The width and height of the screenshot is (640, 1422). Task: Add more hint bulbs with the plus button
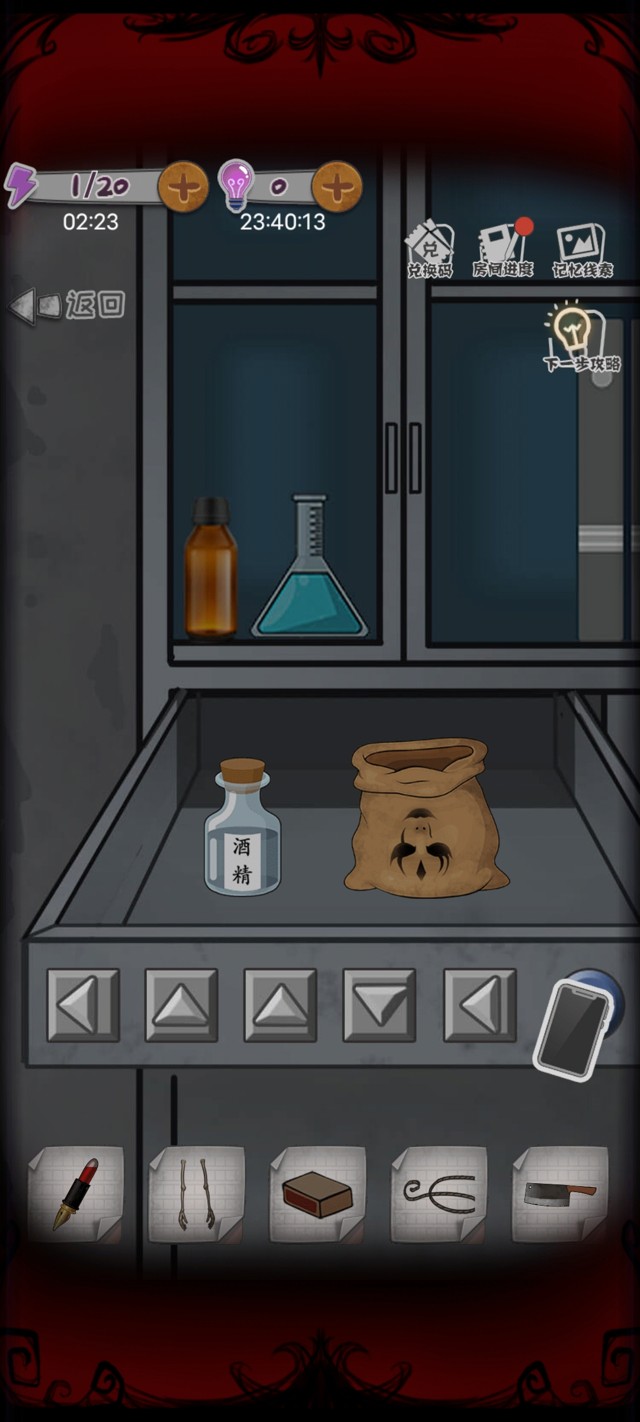pos(337,186)
